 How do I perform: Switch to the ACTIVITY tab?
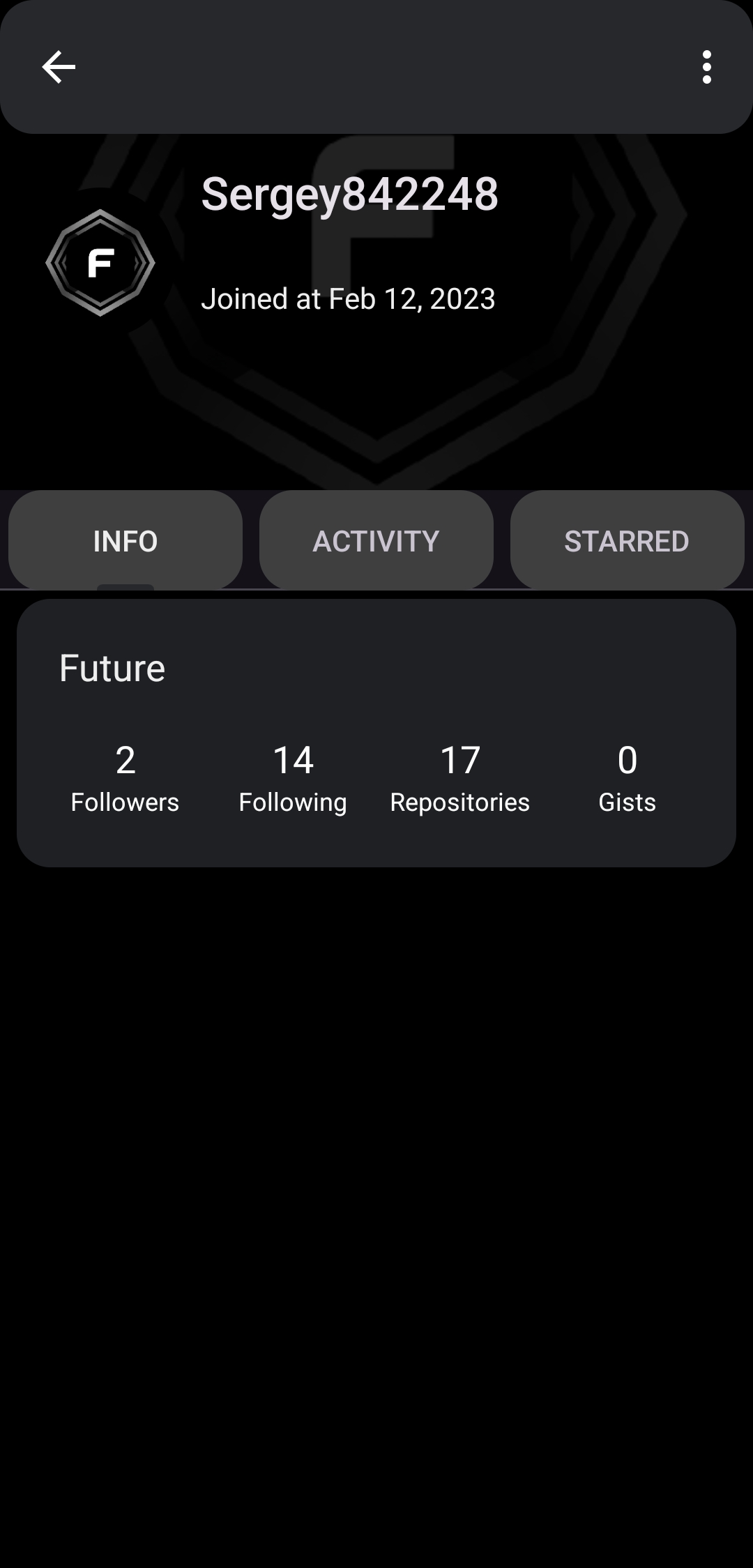[x=376, y=540]
